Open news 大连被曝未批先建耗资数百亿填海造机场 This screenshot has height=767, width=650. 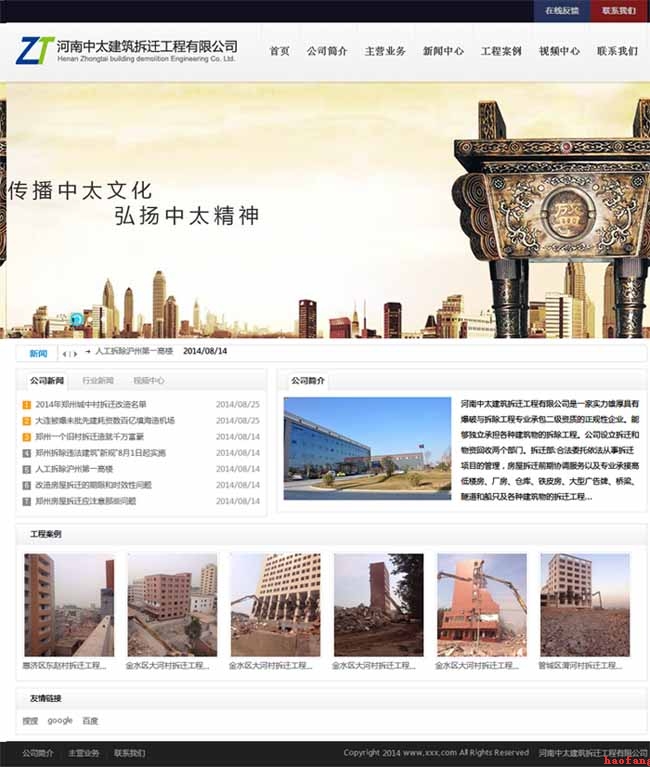pos(104,420)
